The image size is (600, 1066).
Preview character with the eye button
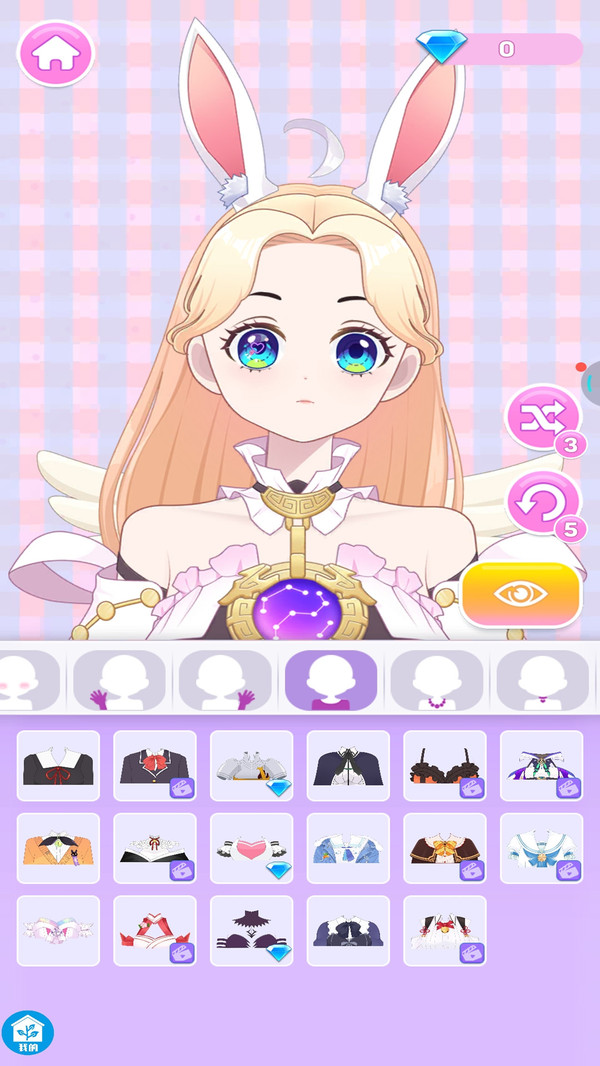[x=521, y=594]
